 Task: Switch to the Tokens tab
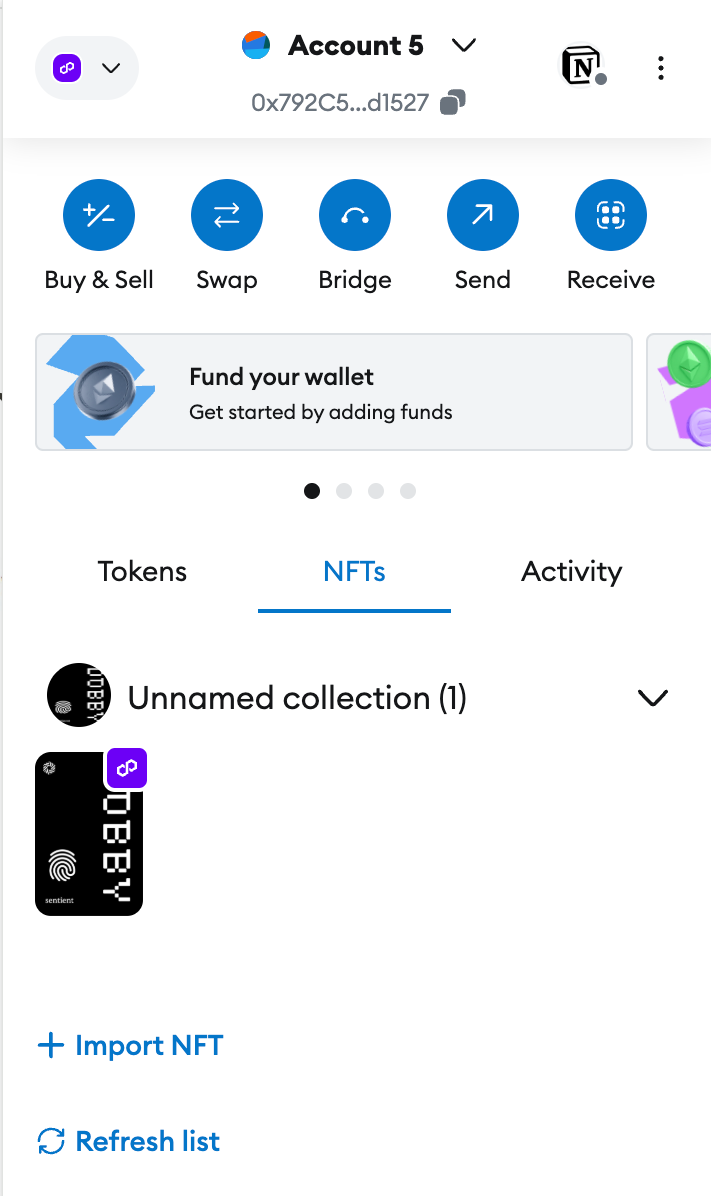pyautogui.click(x=142, y=572)
